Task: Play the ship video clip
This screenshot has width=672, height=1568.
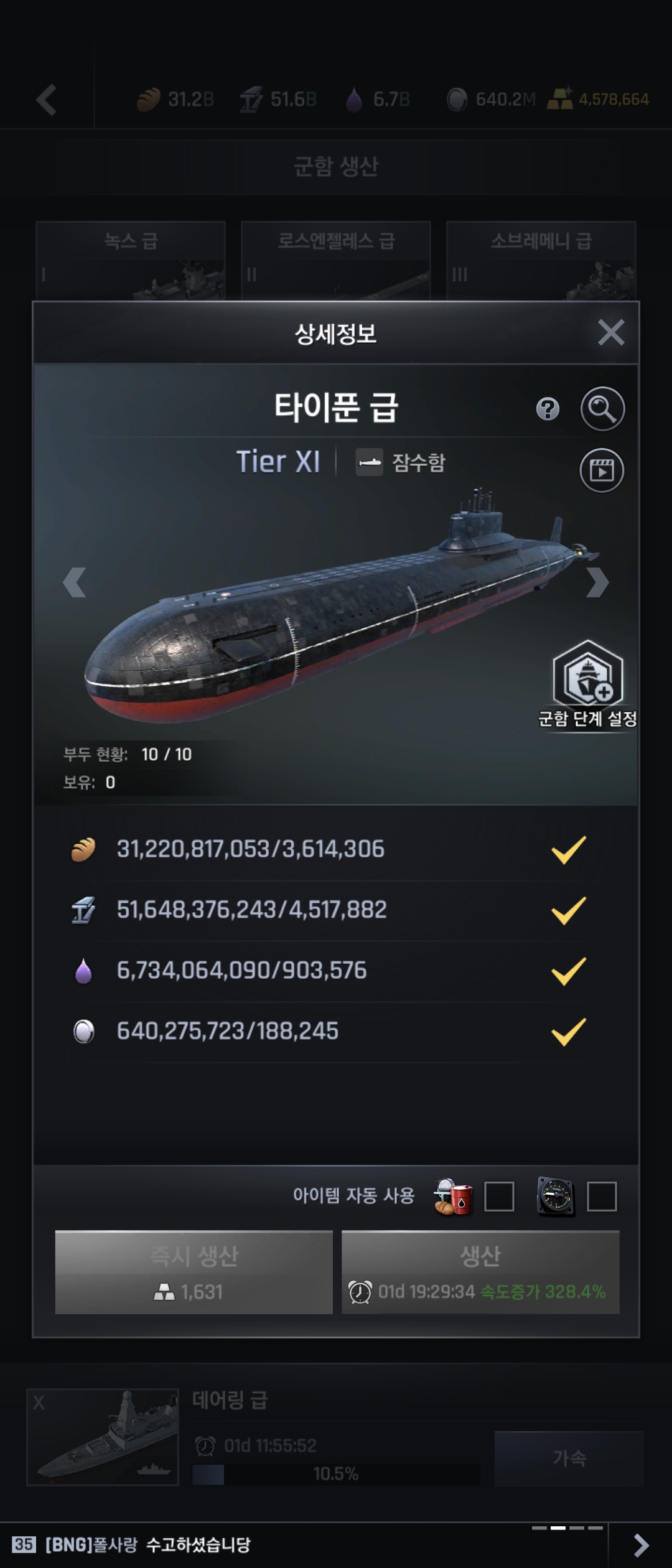Action: coord(602,470)
